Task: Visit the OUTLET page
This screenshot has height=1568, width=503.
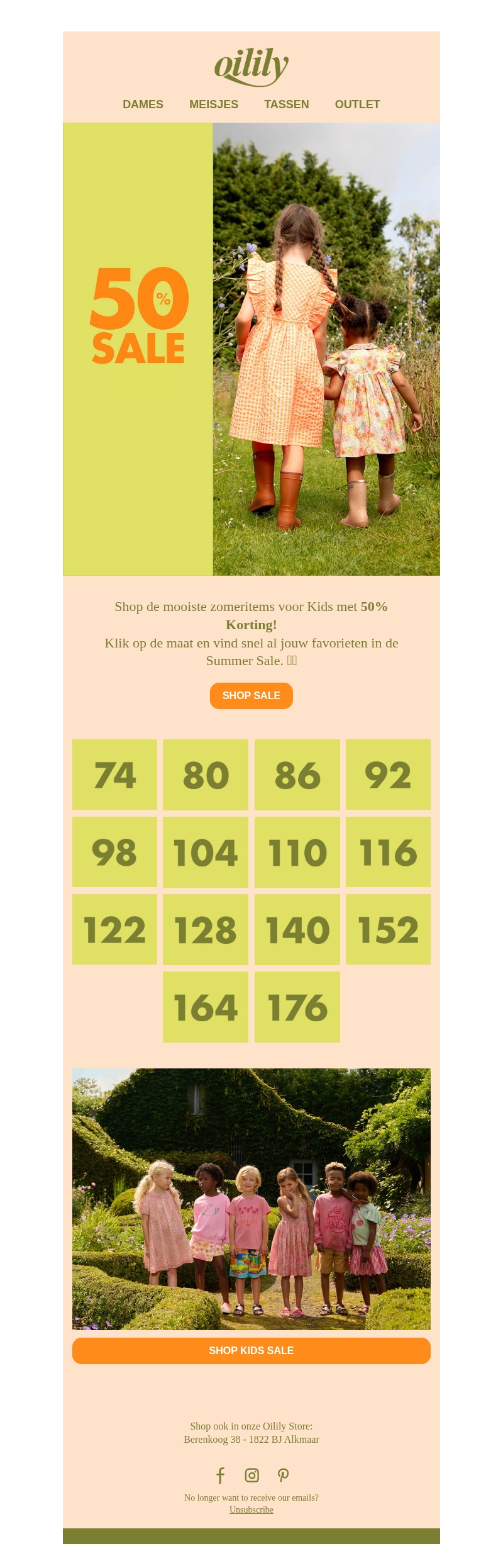Action: pos(357,104)
